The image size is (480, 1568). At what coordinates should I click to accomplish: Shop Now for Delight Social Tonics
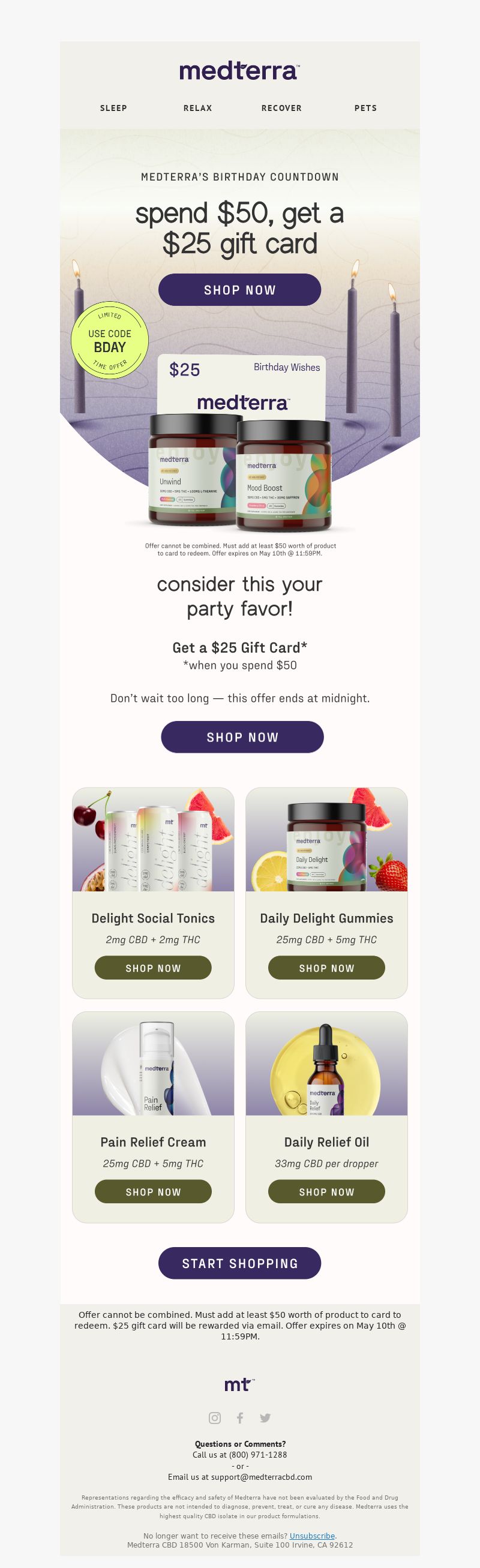tap(153, 967)
